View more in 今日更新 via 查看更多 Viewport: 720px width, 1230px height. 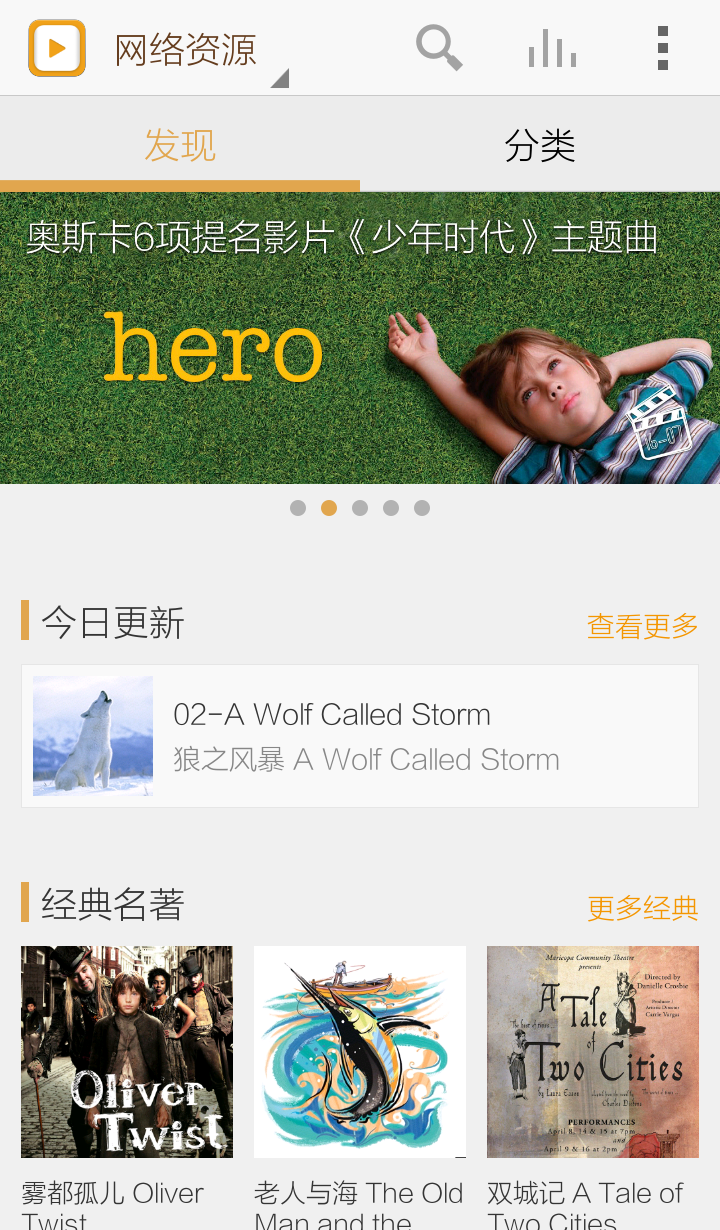tap(642, 626)
